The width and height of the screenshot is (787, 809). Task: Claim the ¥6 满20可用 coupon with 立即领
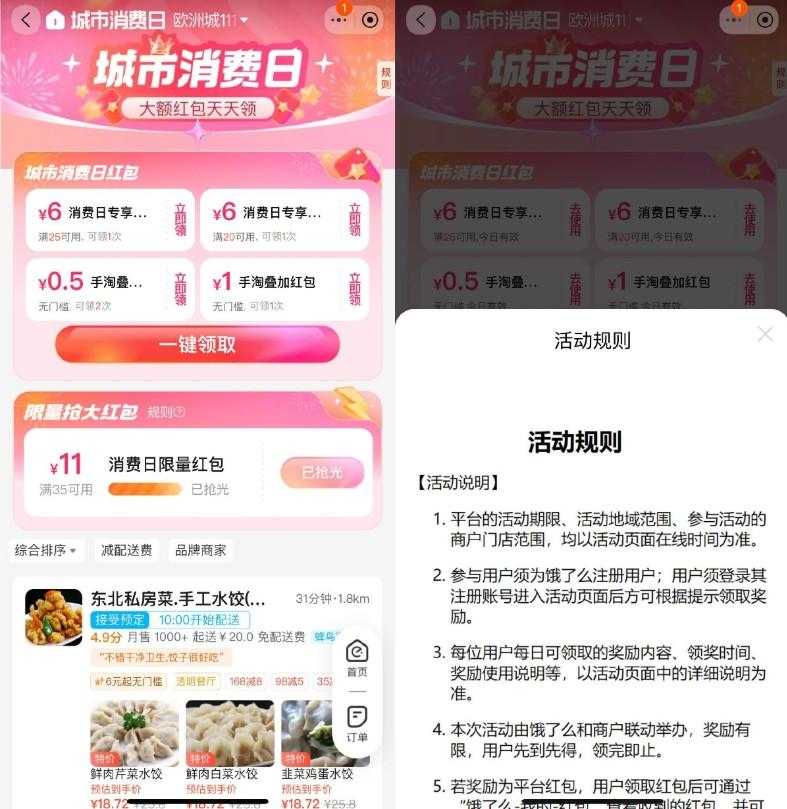354,219
